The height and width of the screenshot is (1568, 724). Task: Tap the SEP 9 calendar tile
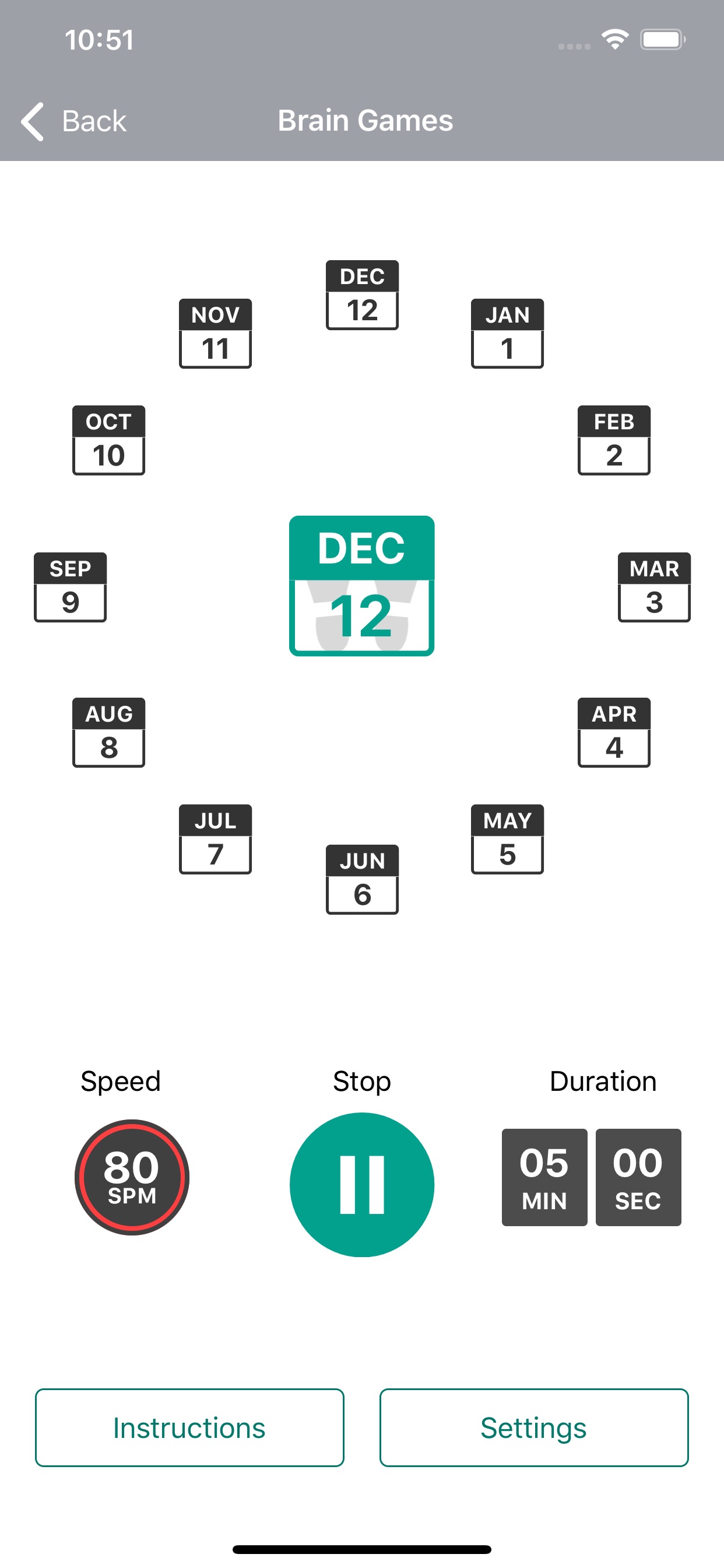70,586
